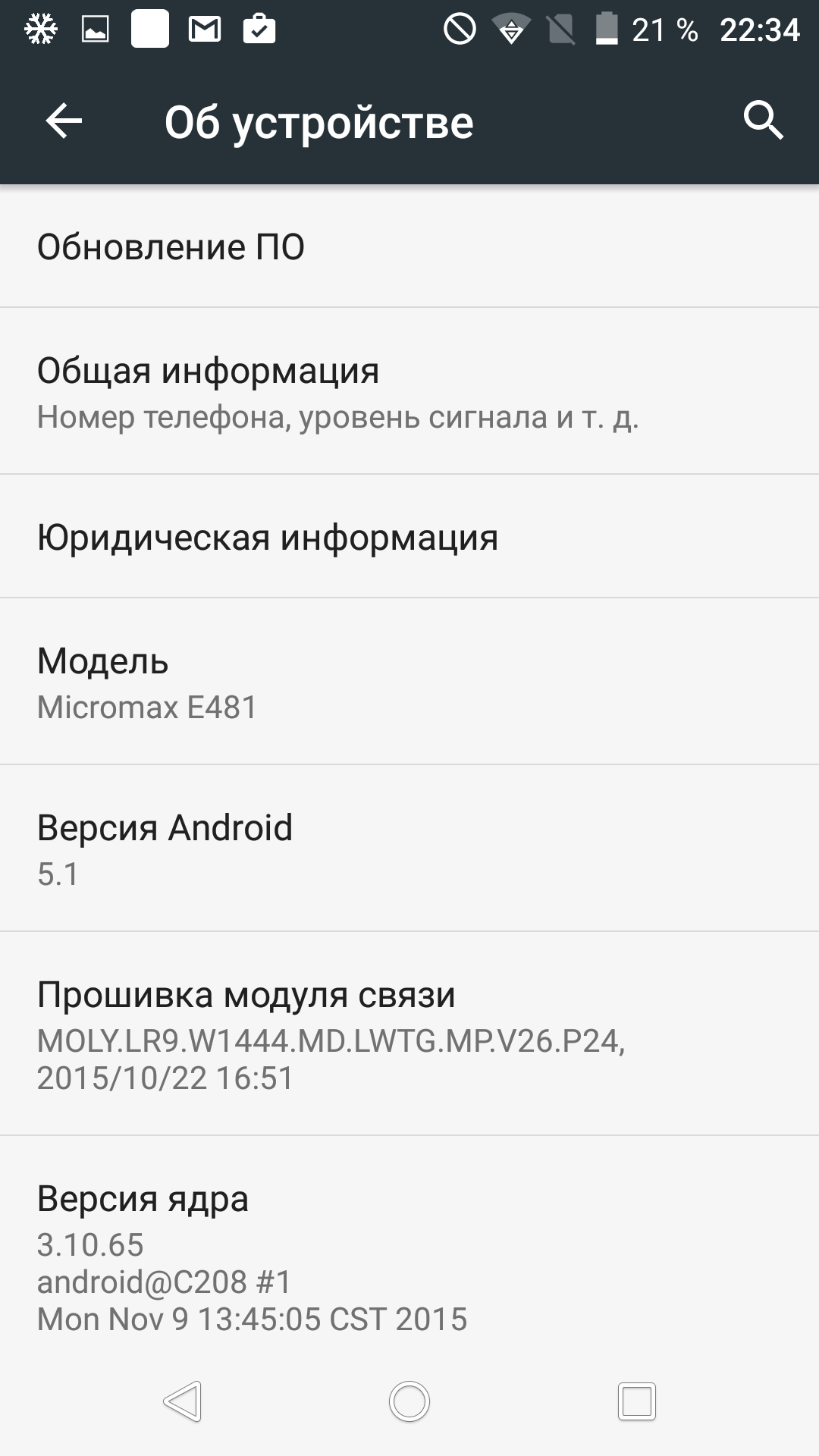
Task: Open Общая информация
Action: click(x=409, y=391)
